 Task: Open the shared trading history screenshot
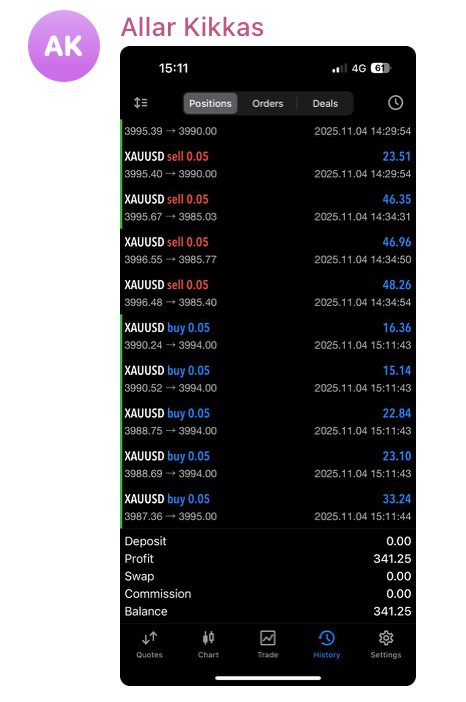tap(268, 366)
